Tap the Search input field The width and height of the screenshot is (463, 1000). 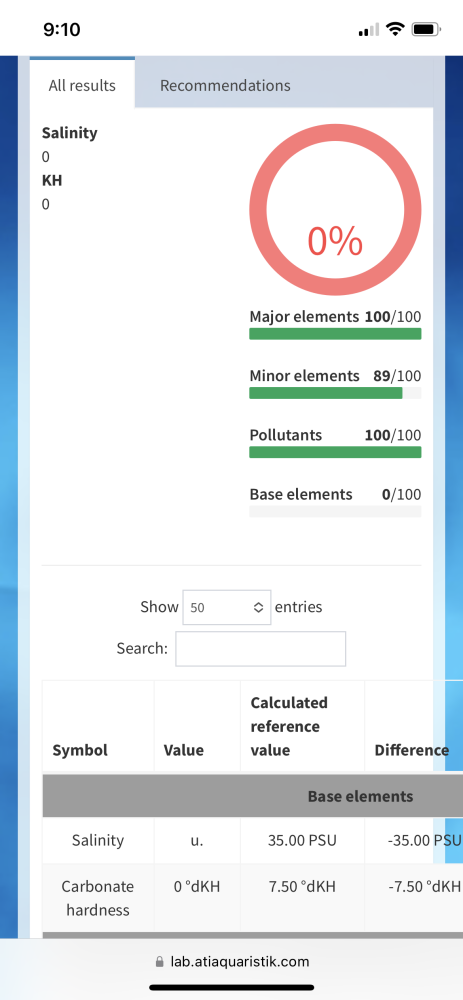(260, 649)
